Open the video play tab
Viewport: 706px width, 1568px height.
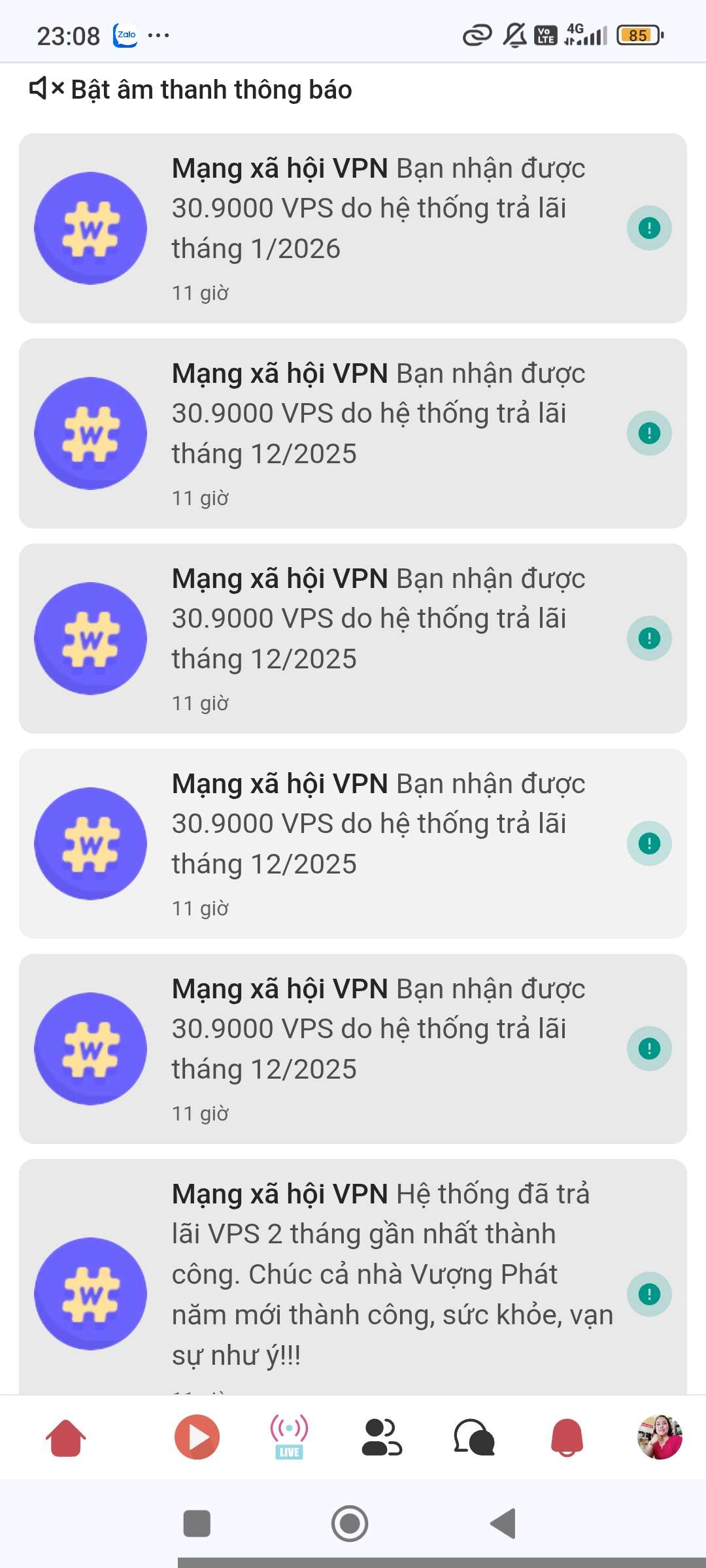(196, 1437)
